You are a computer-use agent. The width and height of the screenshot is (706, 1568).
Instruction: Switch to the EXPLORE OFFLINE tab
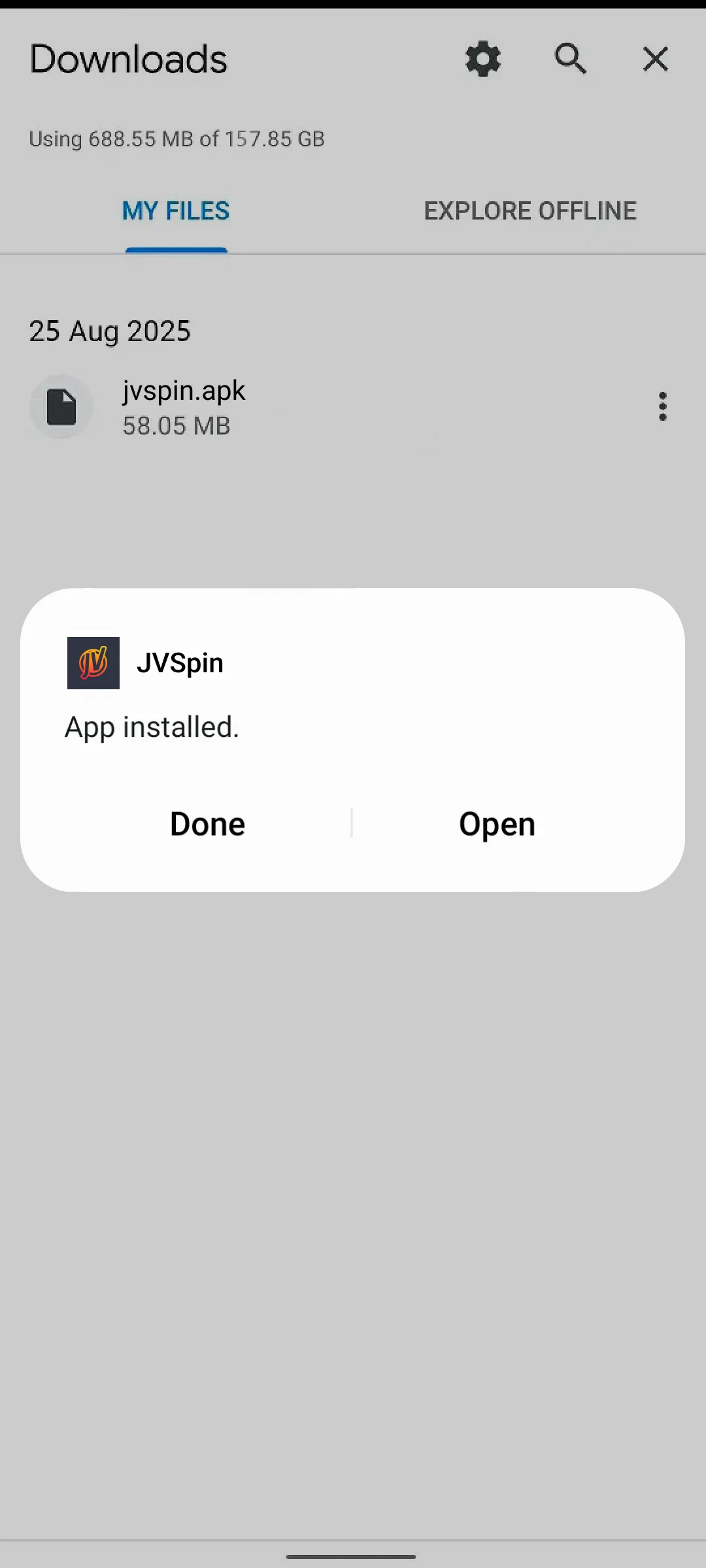[x=529, y=210]
